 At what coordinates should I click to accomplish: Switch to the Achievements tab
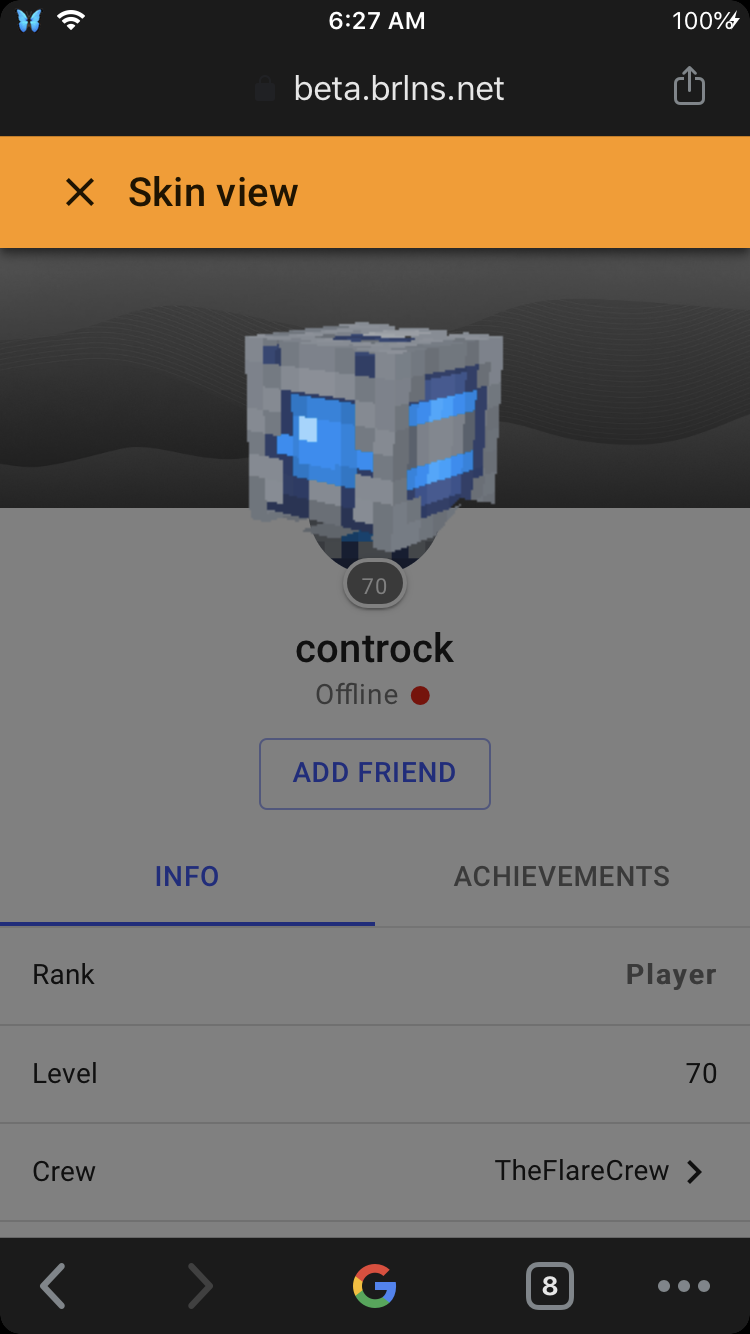pos(562,877)
